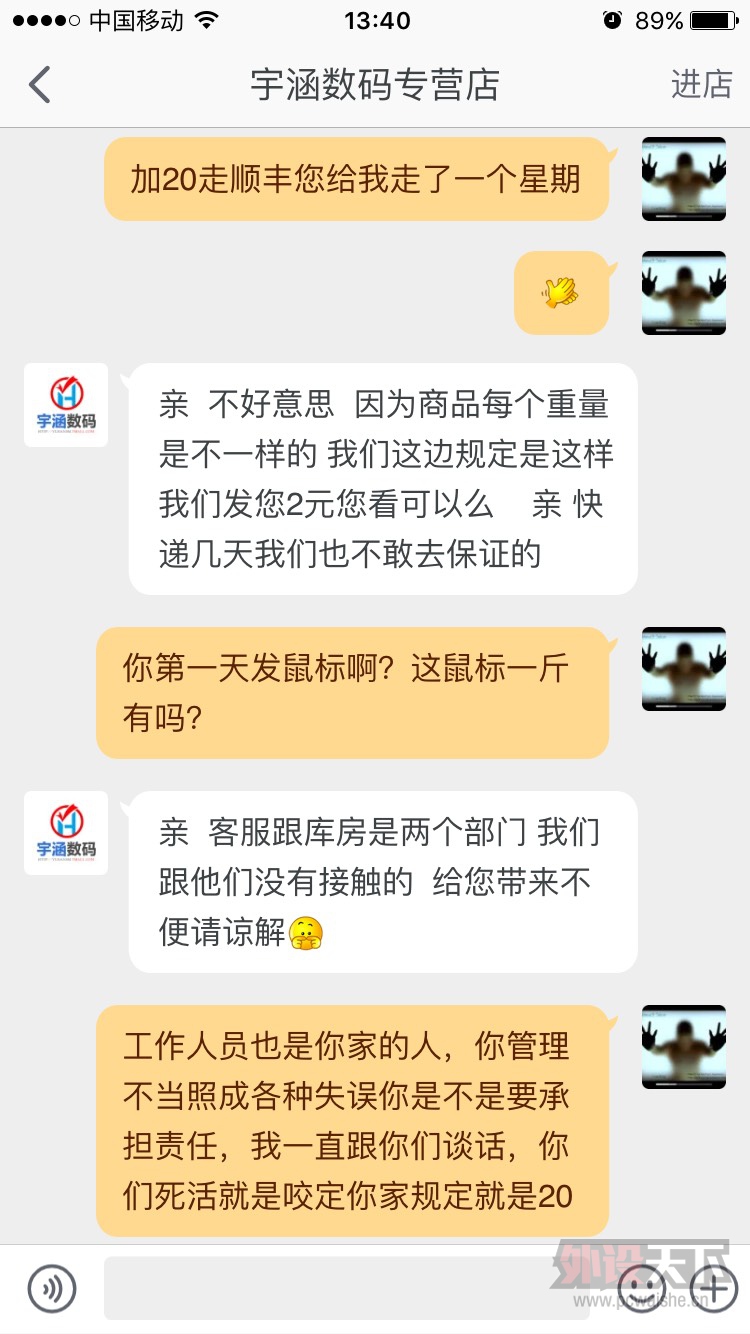Open 宇涵数码 seller avatar beside weight message

[66, 405]
